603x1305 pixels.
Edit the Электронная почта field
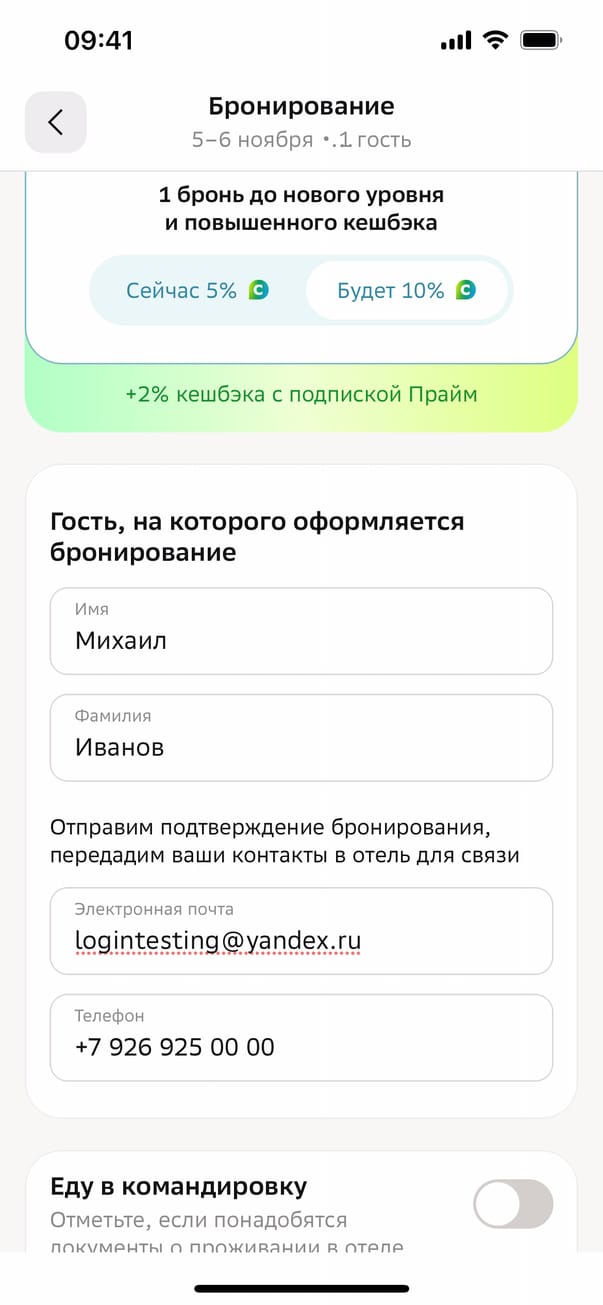301,931
